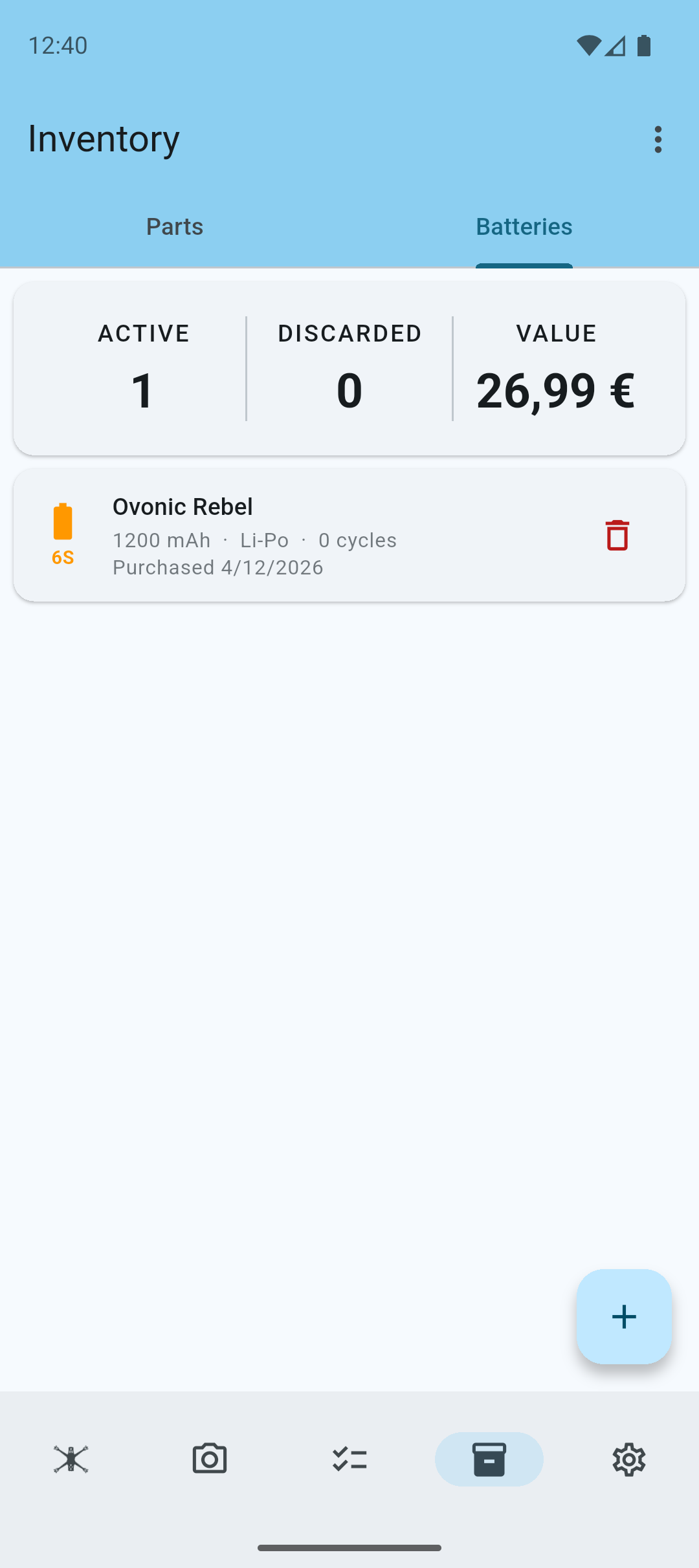Open the drone builds section
This screenshot has width=699, height=1568.
(x=70, y=1459)
